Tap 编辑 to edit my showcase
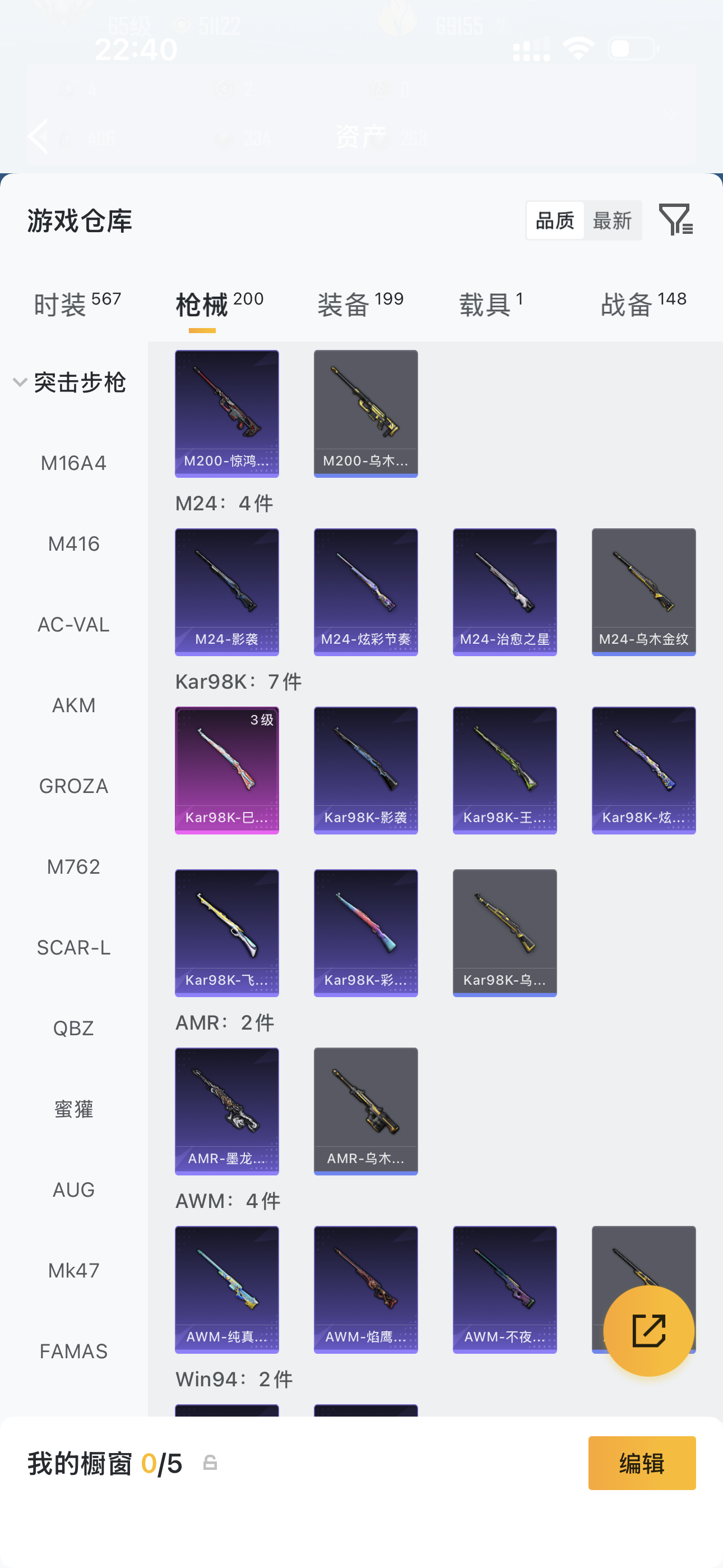 (641, 1463)
